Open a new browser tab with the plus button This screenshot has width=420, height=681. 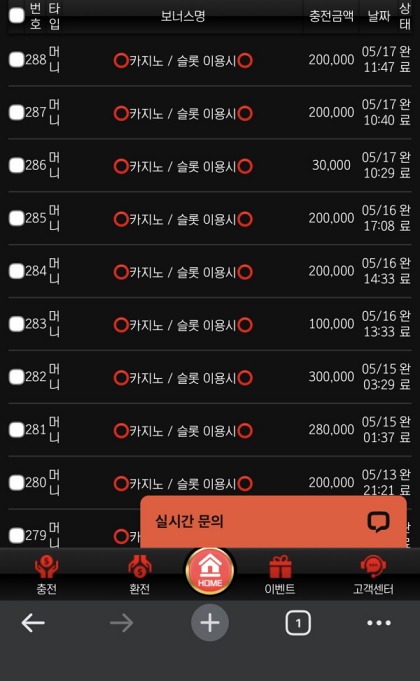click(210, 623)
